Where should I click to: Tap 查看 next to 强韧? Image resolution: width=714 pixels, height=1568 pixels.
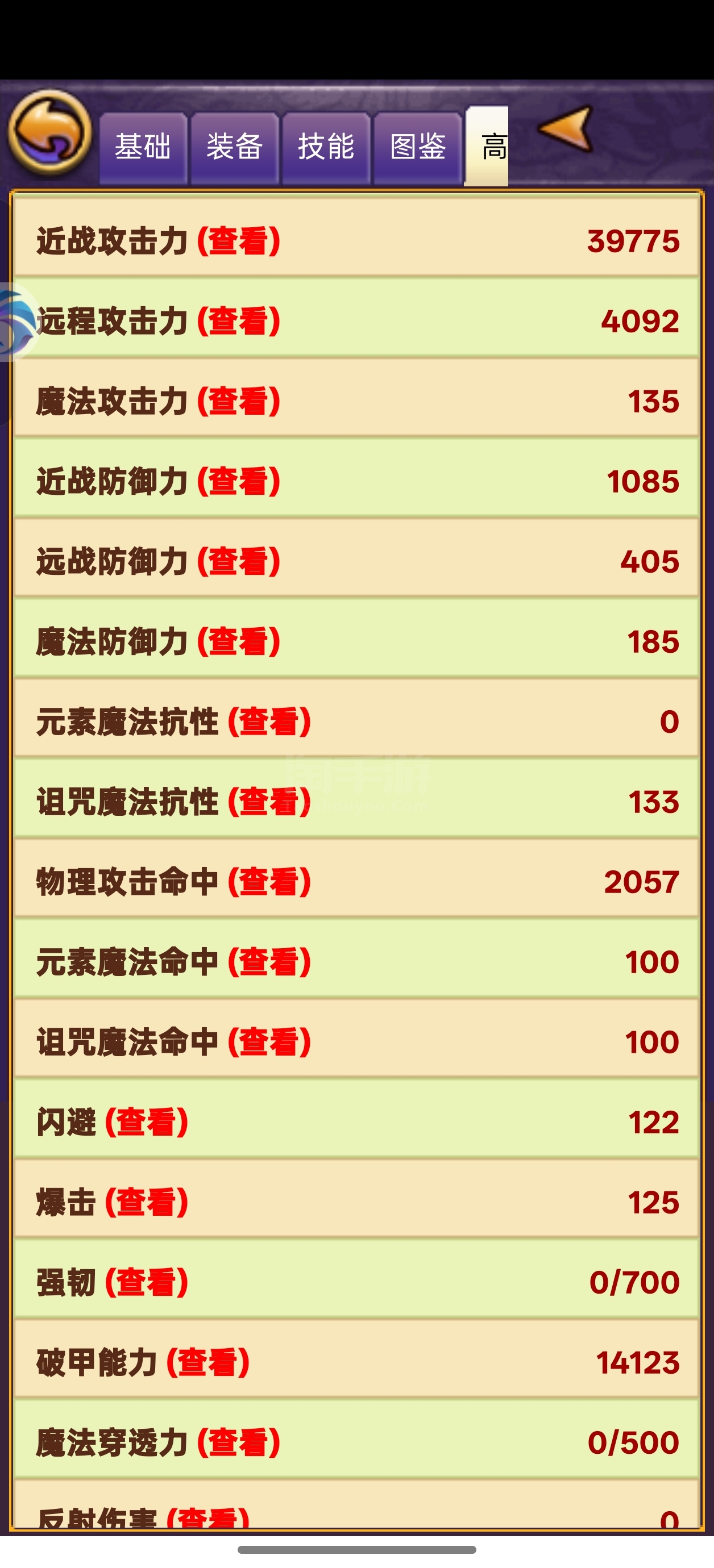(x=147, y=1282)
